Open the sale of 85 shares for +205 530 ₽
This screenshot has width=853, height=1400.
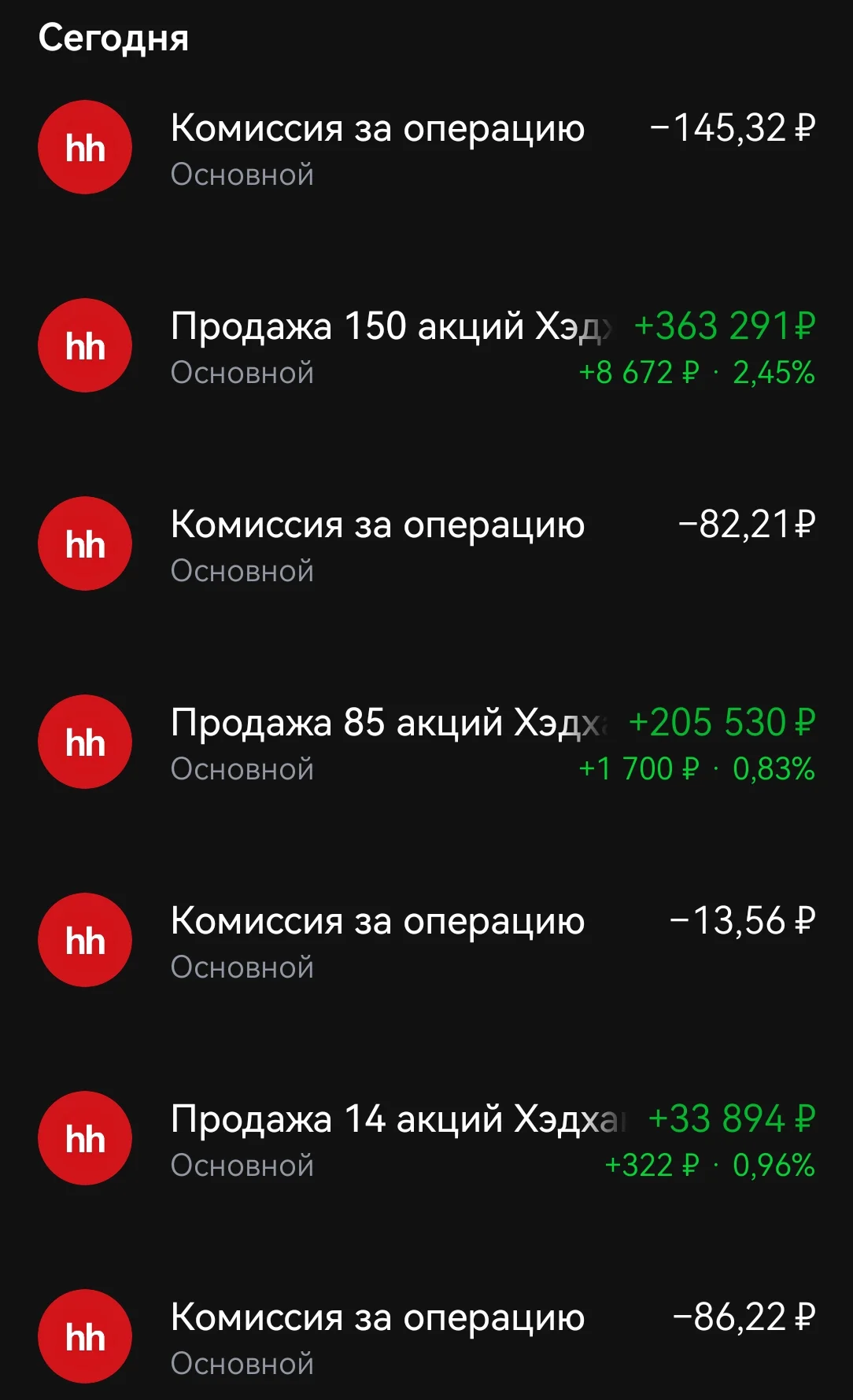pyautogui.click(x=427, y=742)
